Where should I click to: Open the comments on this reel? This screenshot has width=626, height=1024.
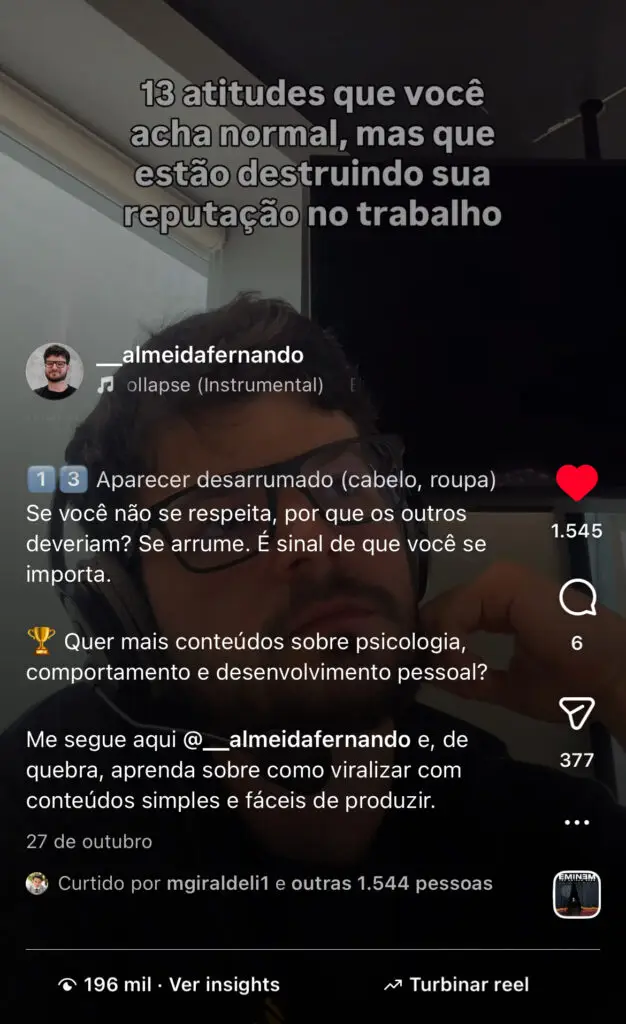pyautogui.click(x=577, y=599)
